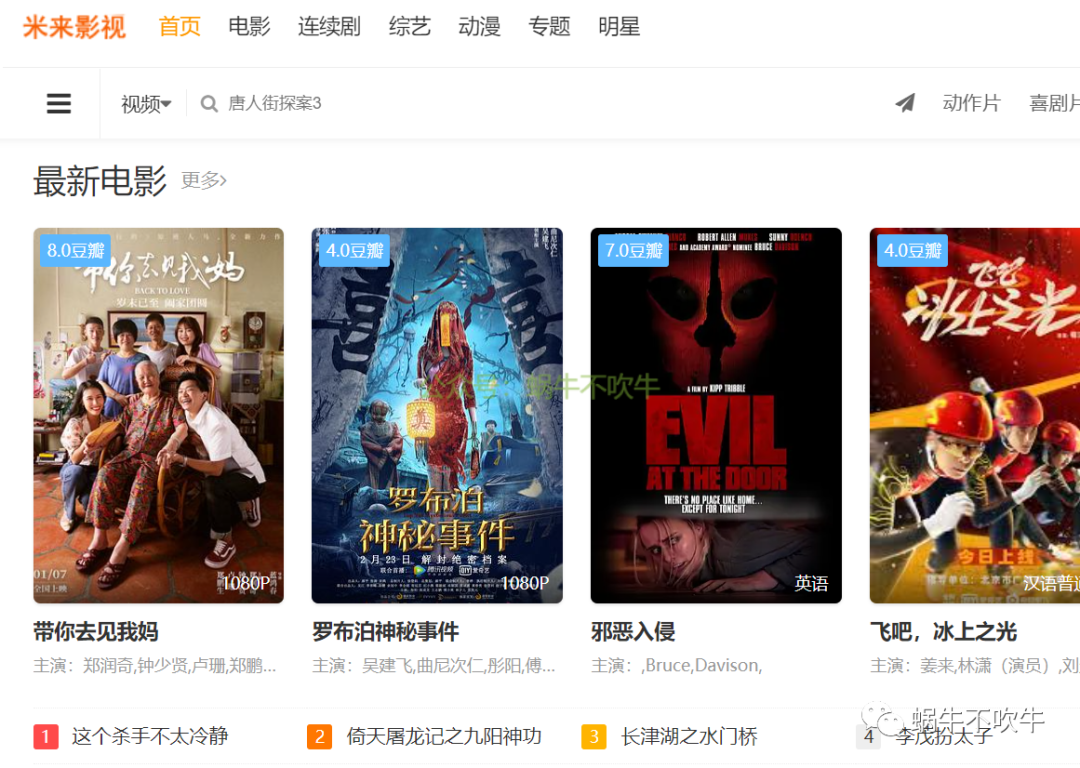1080x768 pixels.
Task: Switch to the 连续剧 tab
Action: pos(329,27)
